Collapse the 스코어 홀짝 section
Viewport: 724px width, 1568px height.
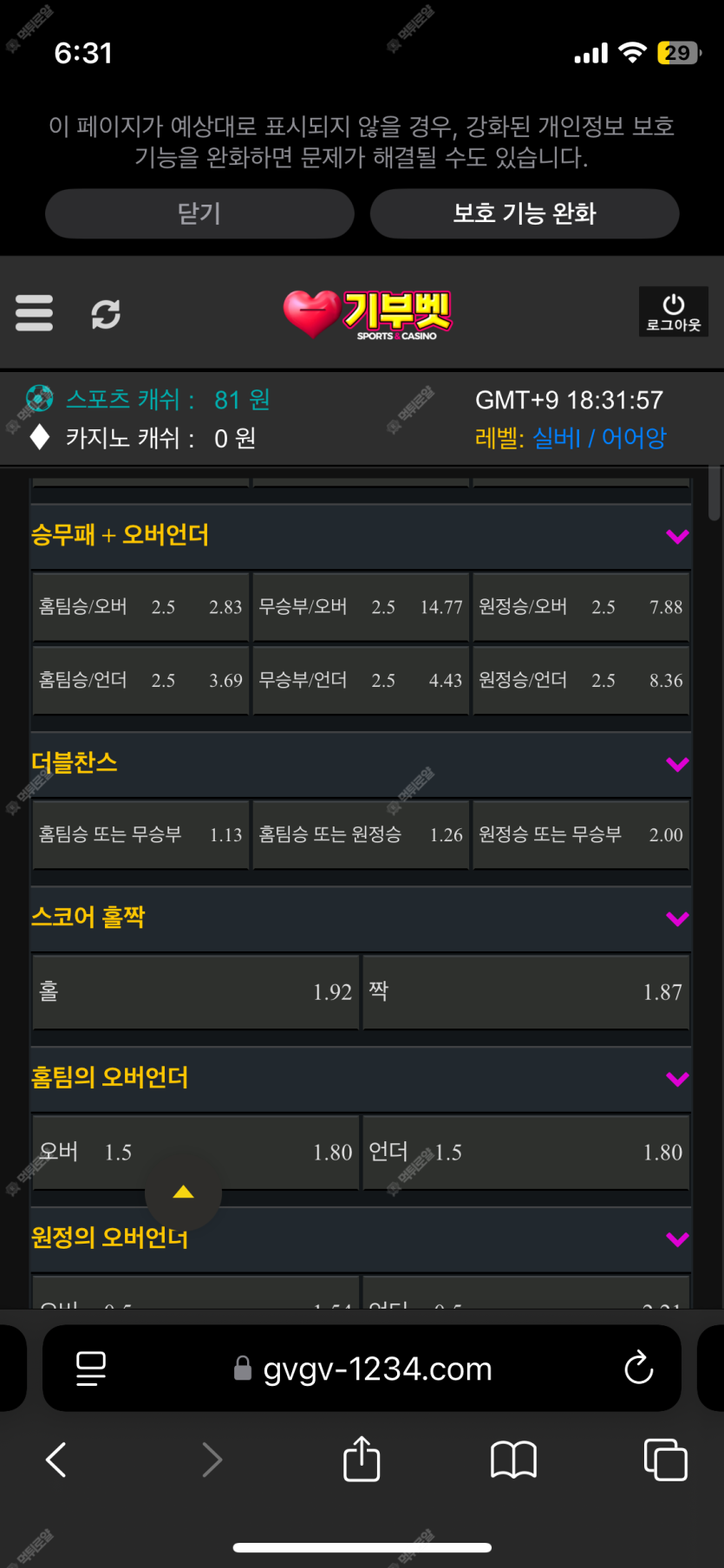tap(677, 918)
